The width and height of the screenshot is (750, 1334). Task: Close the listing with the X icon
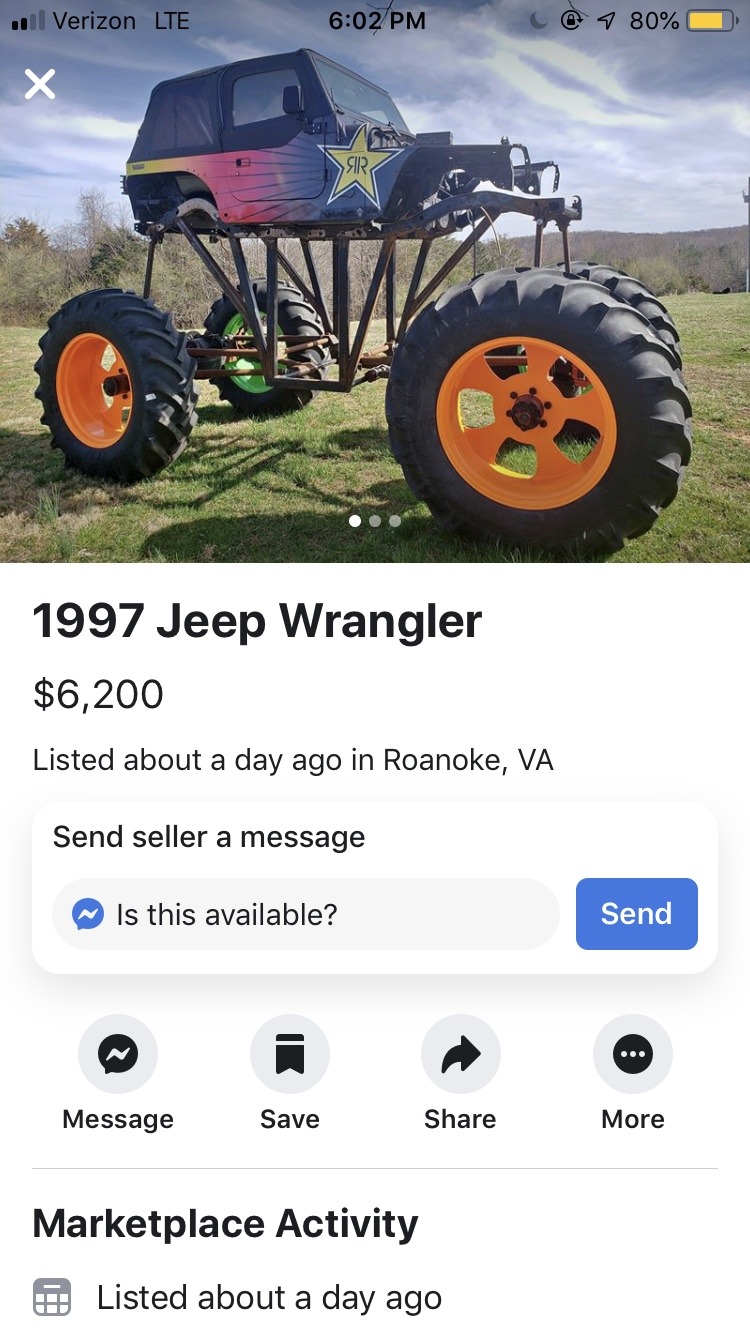tap(39, 84)
